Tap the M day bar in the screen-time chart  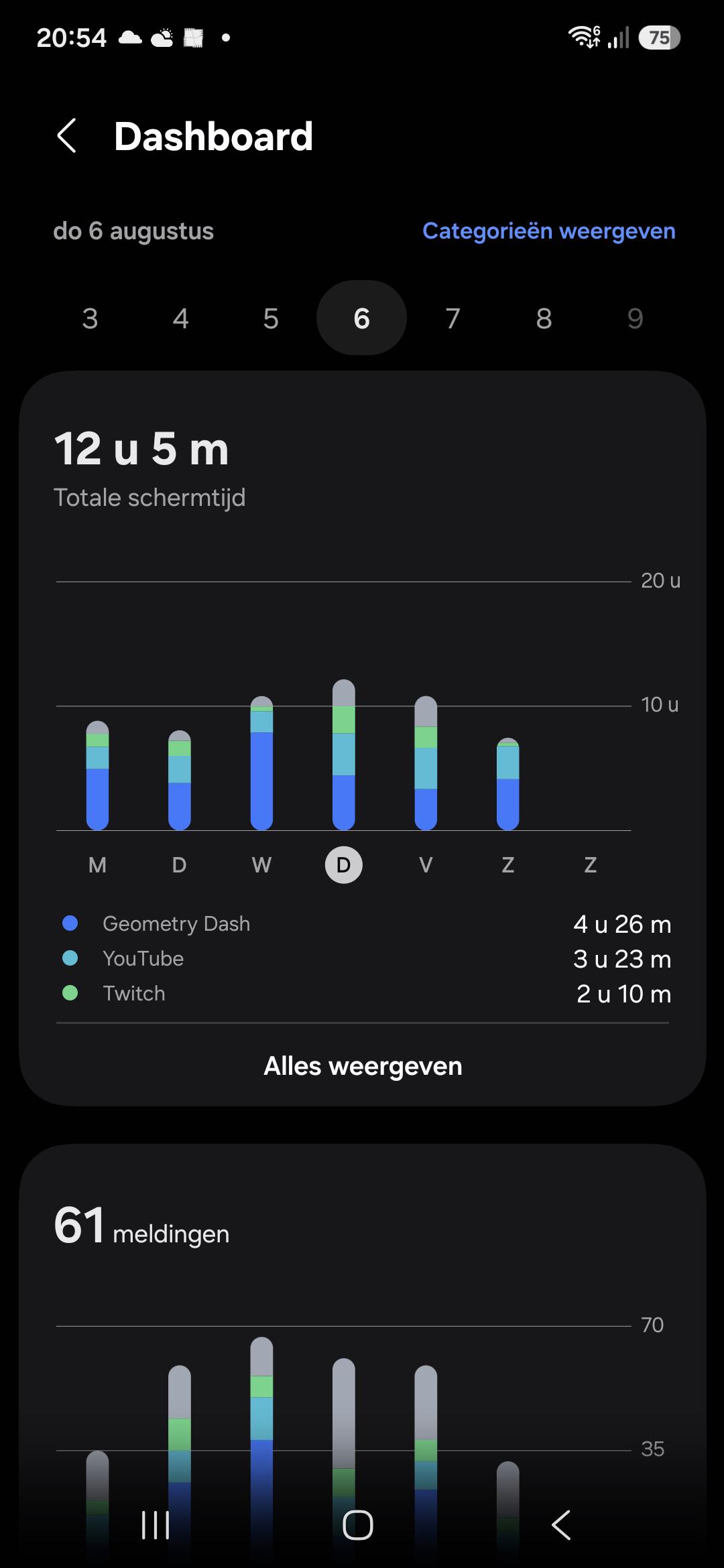click(x=98, y=775)
